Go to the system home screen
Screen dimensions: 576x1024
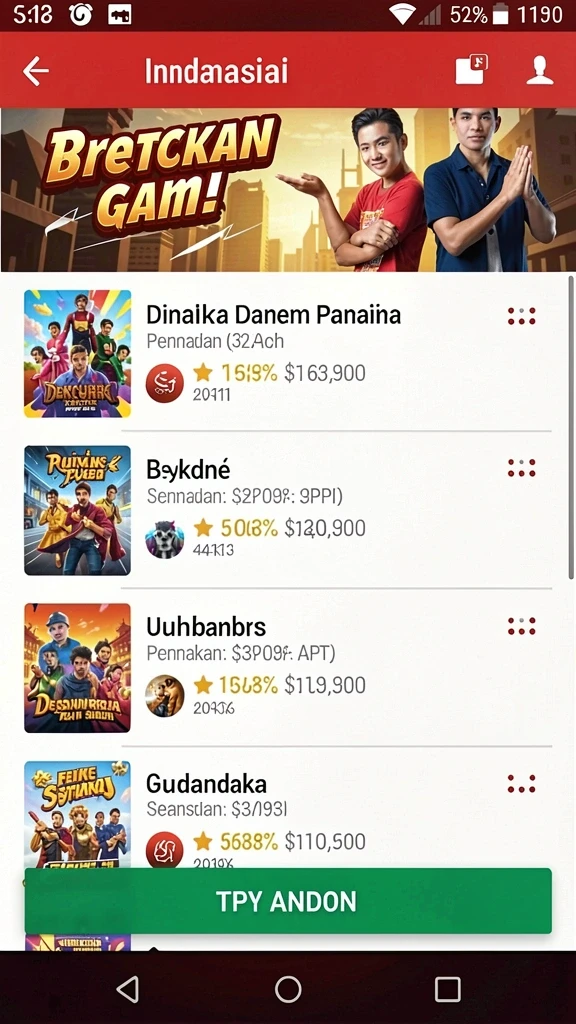pyautogui.click(x=288, y=989)
